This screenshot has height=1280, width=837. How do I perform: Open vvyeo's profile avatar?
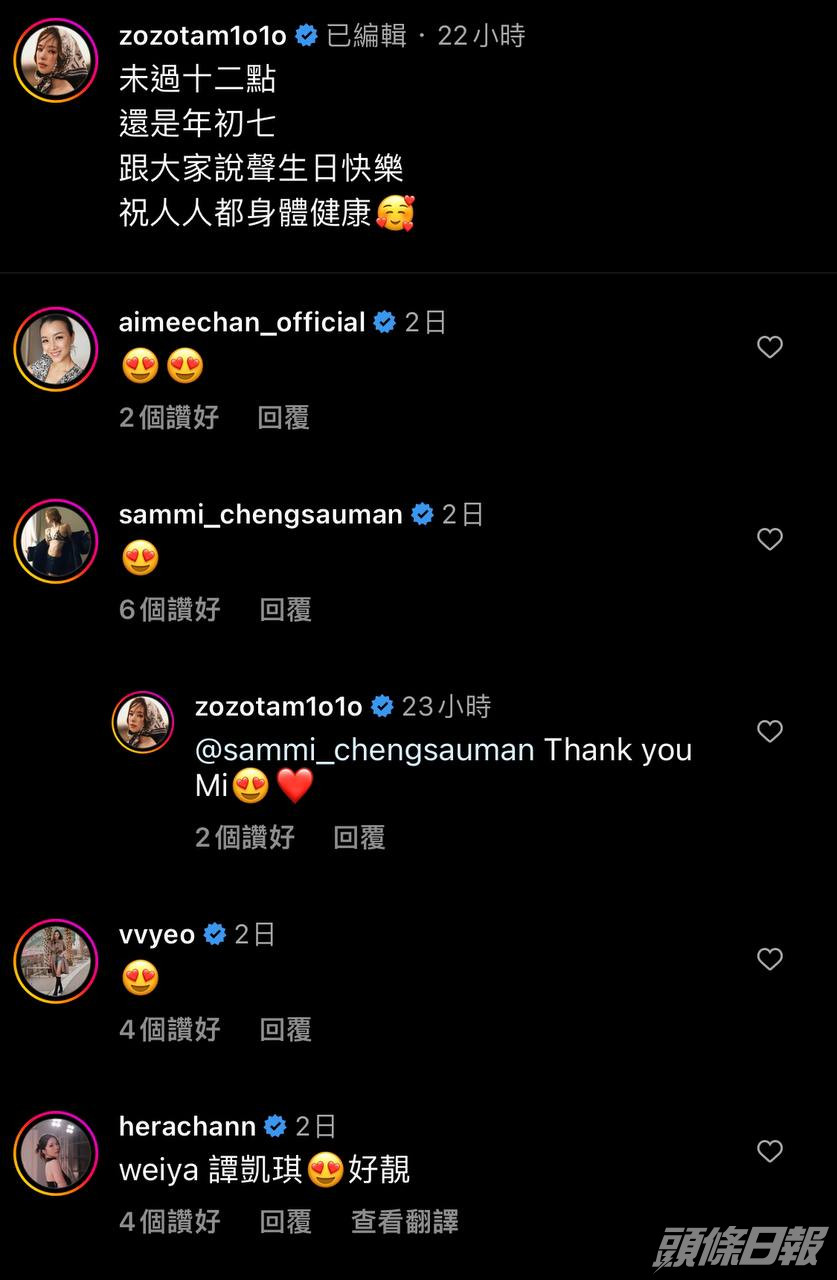[x=54, y=961]
